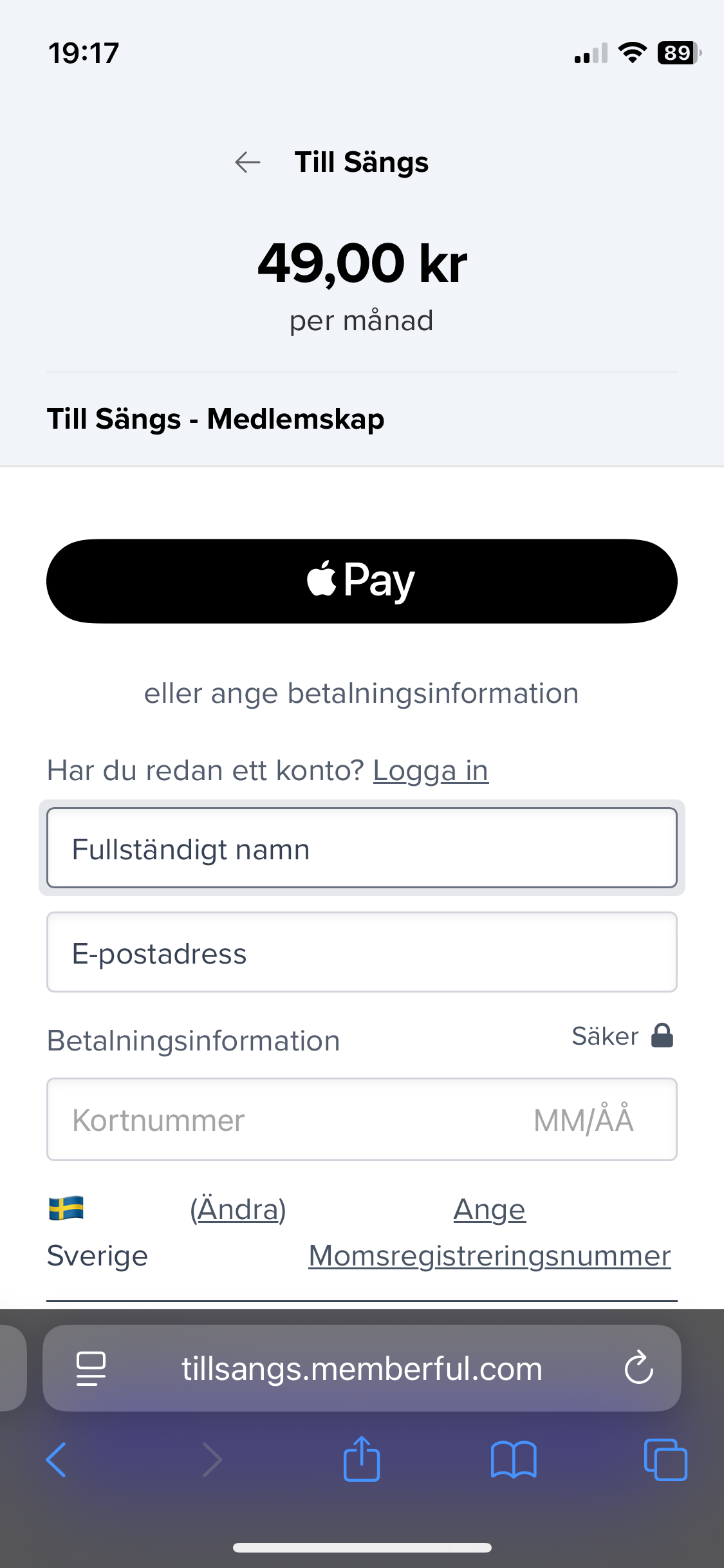This screenshot has width=724, height=1568.
Task: Tap the Share icon in Safari toolbar
Action: pyautogui.click(x=362, y=1460)
